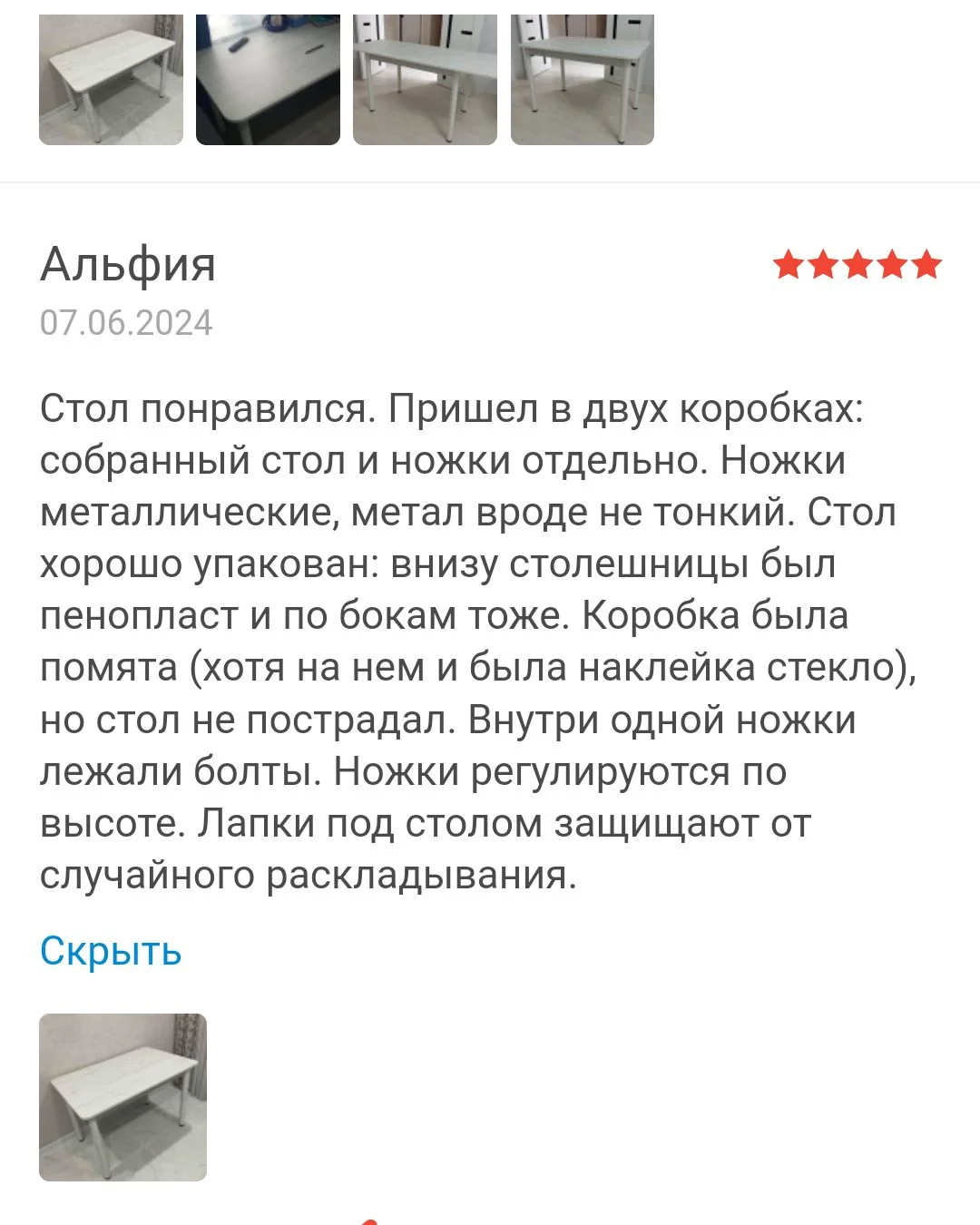View the third photo in the top row

(425, 80)
